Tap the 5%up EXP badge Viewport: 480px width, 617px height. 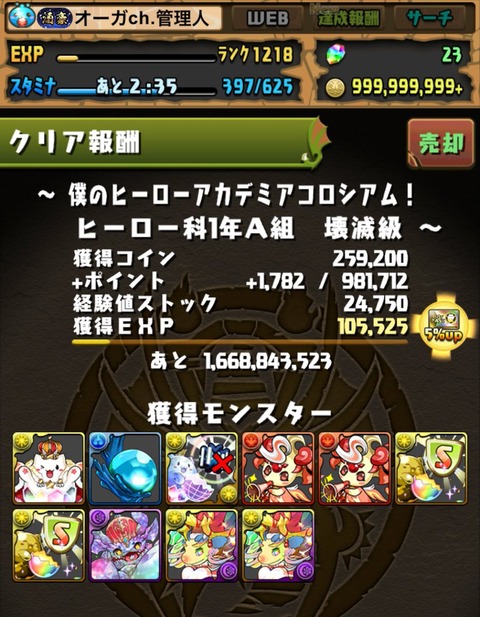click(x=443, y=327)
